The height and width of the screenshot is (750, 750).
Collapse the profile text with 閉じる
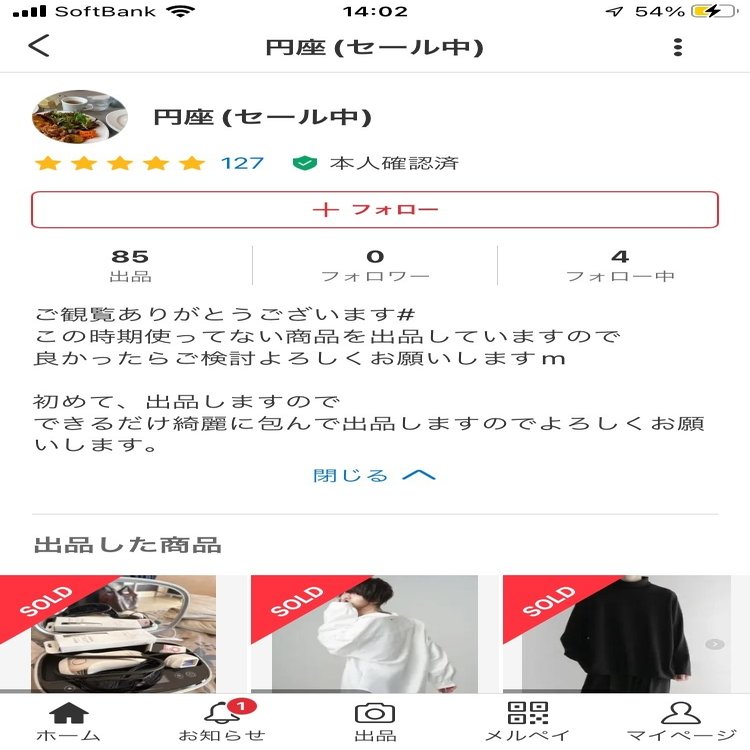375,475
